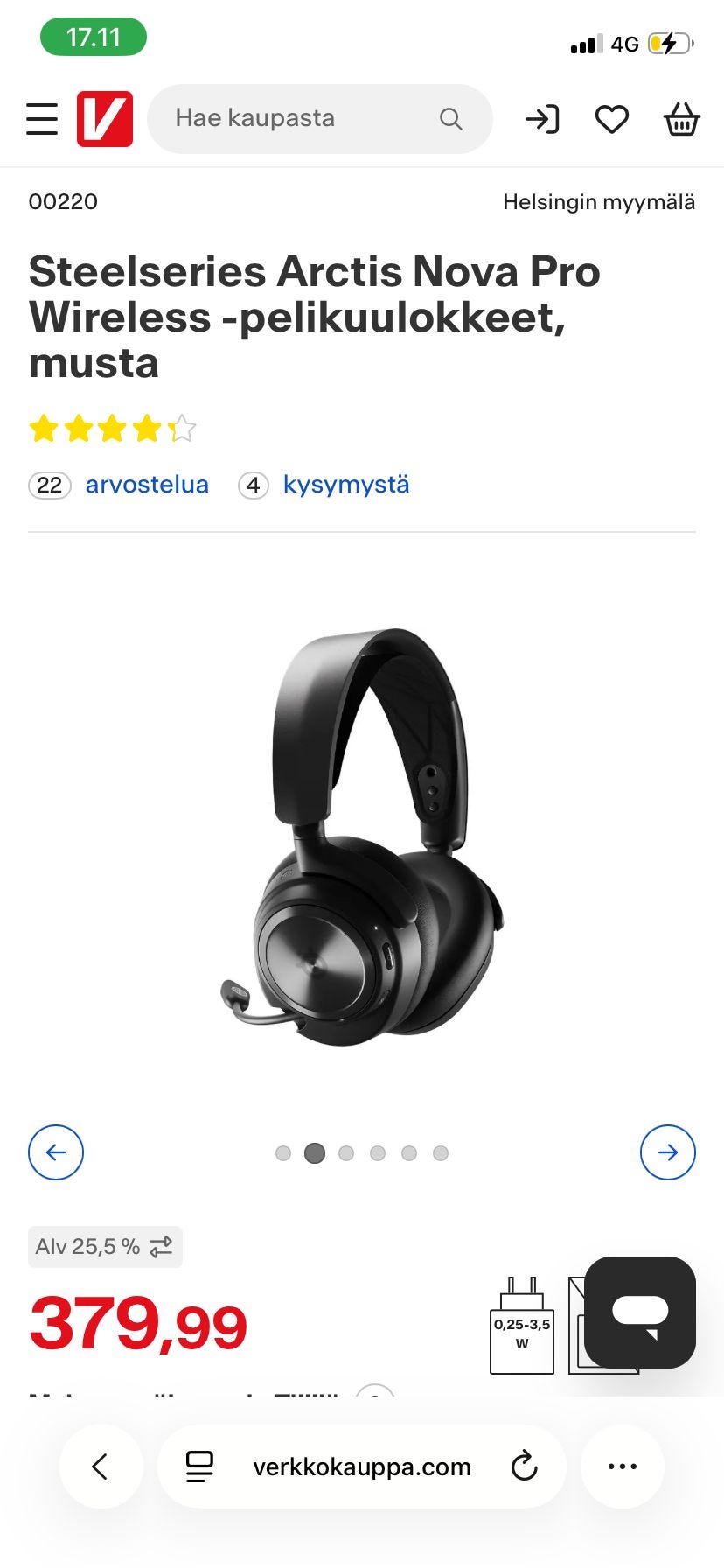This screenshot has height=1568, width=724.
Task: Open the 4 kysymystä questions link
Action: click(345, 485)
